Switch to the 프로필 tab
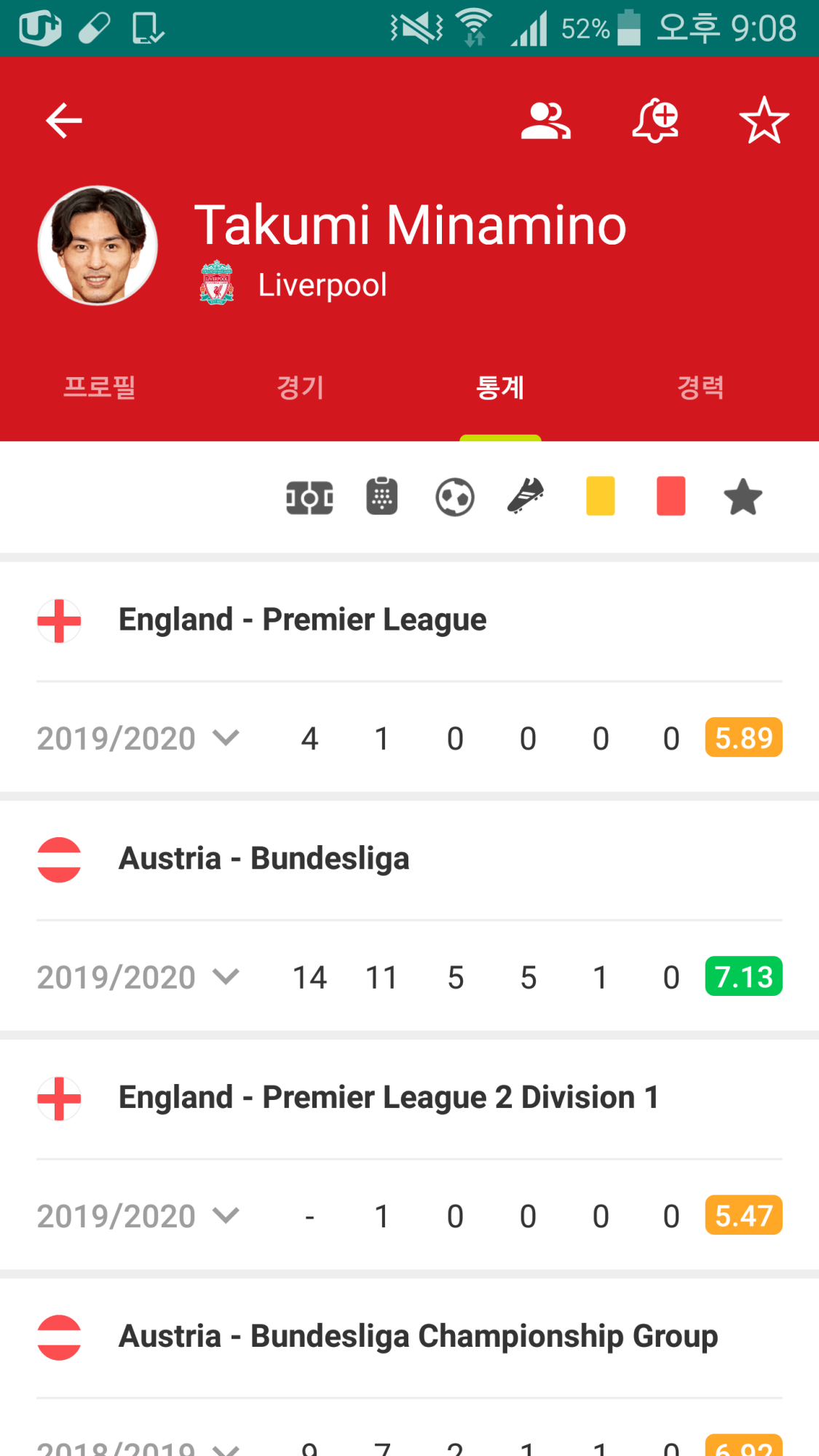The width and height of the screenshot is (819, 1456). click(x=100, y=387)
